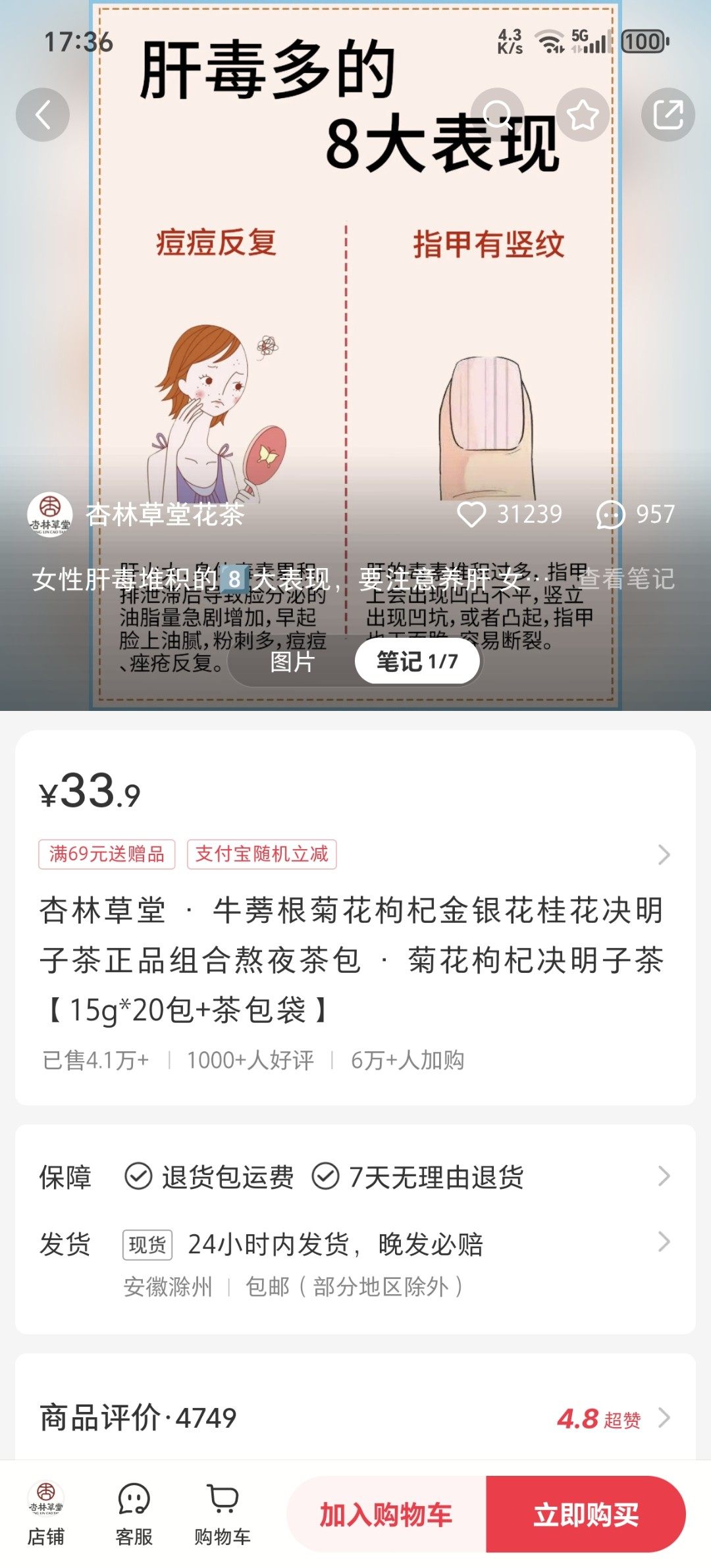Open the search magnifier icon
This screenshot has width=711, height=1568.
coord(497,115)
